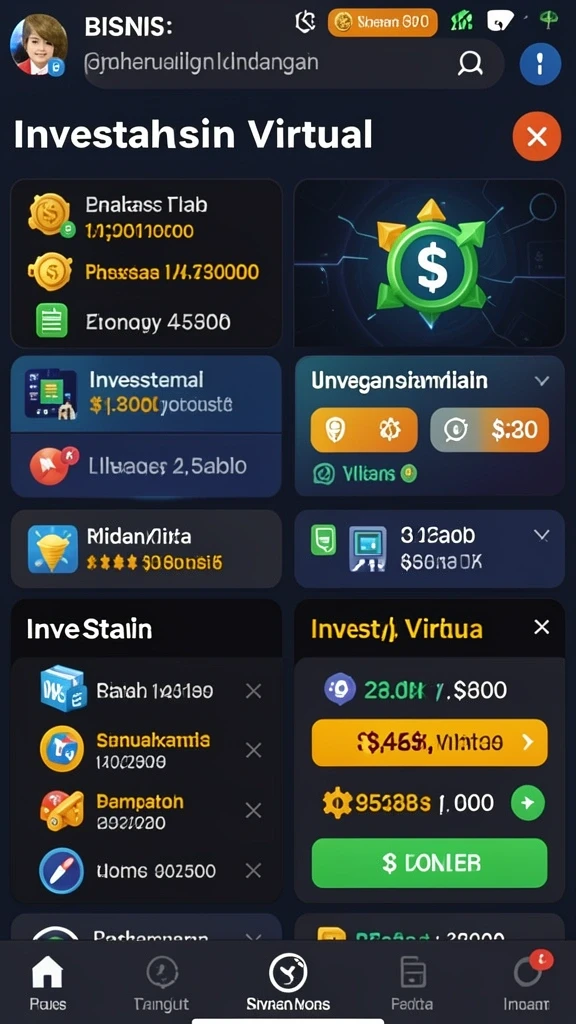Image resolution: width=576 pixels, height=1024 pixels.
Task: Tap the green $ DONER button
Action: [430, 863]
